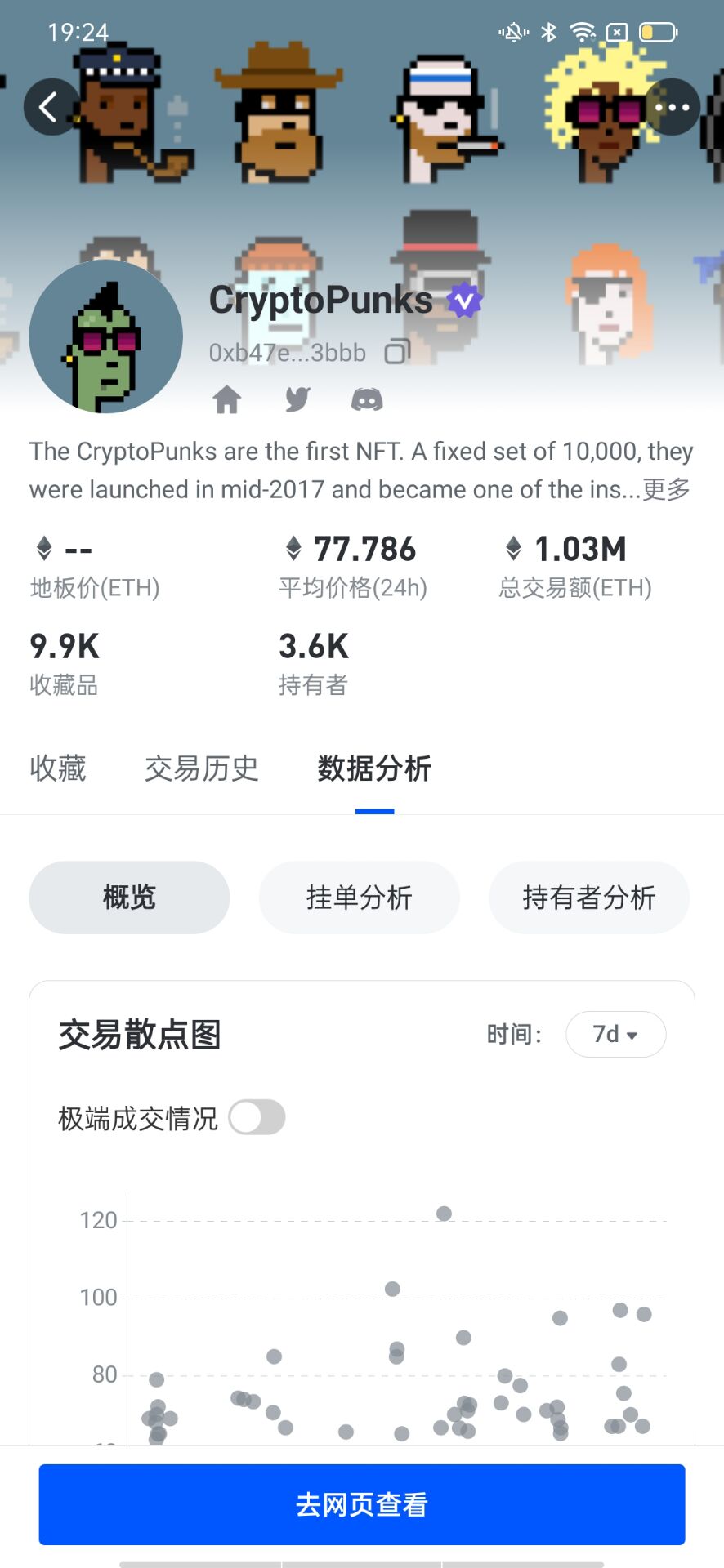Switch to the 交易历史 tab
The image size is (724, 1568).
201,768
